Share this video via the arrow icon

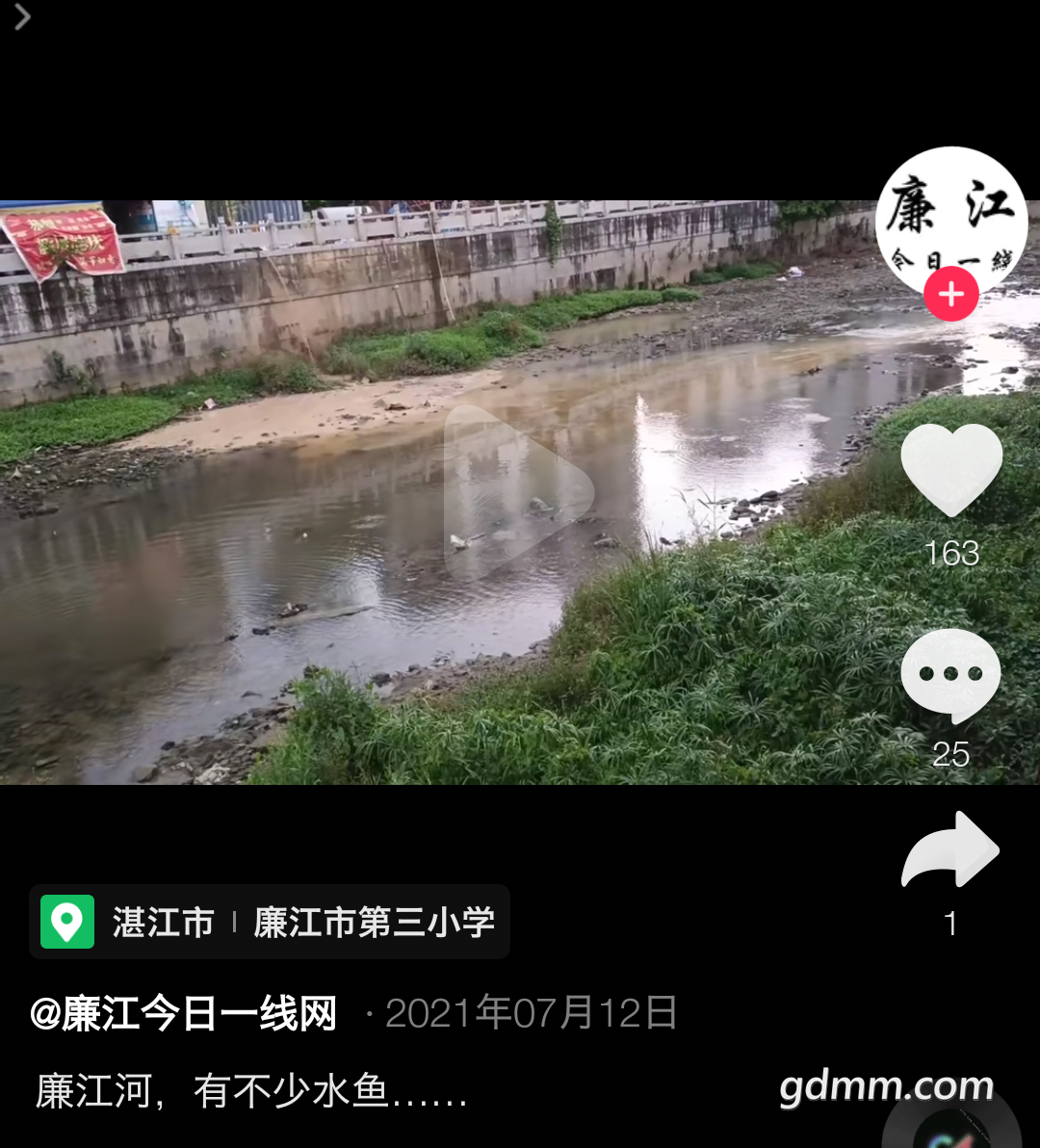[x=950, y=849]
